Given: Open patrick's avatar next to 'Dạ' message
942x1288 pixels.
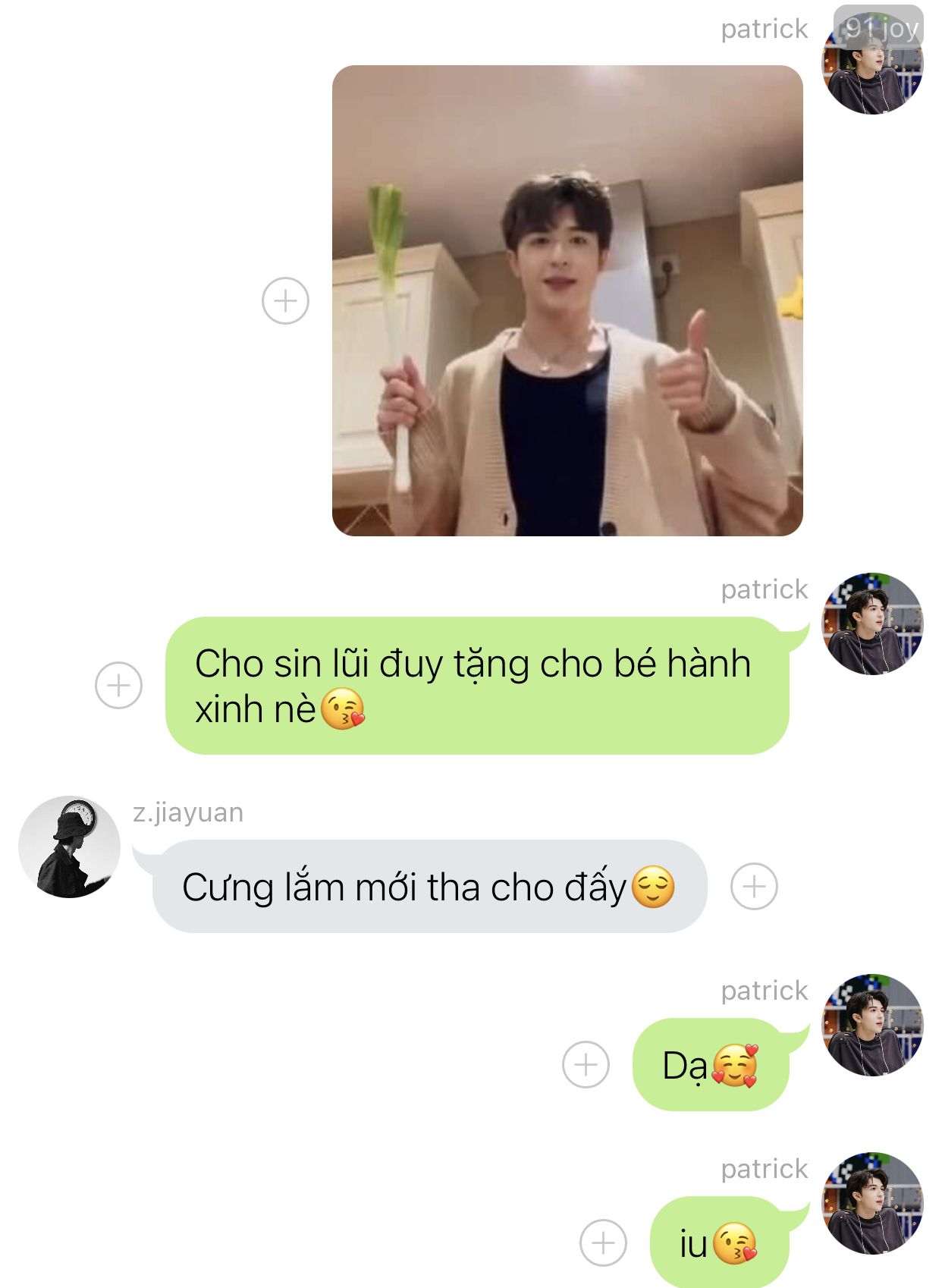Looking at the screenshot, I should 873,1025.
